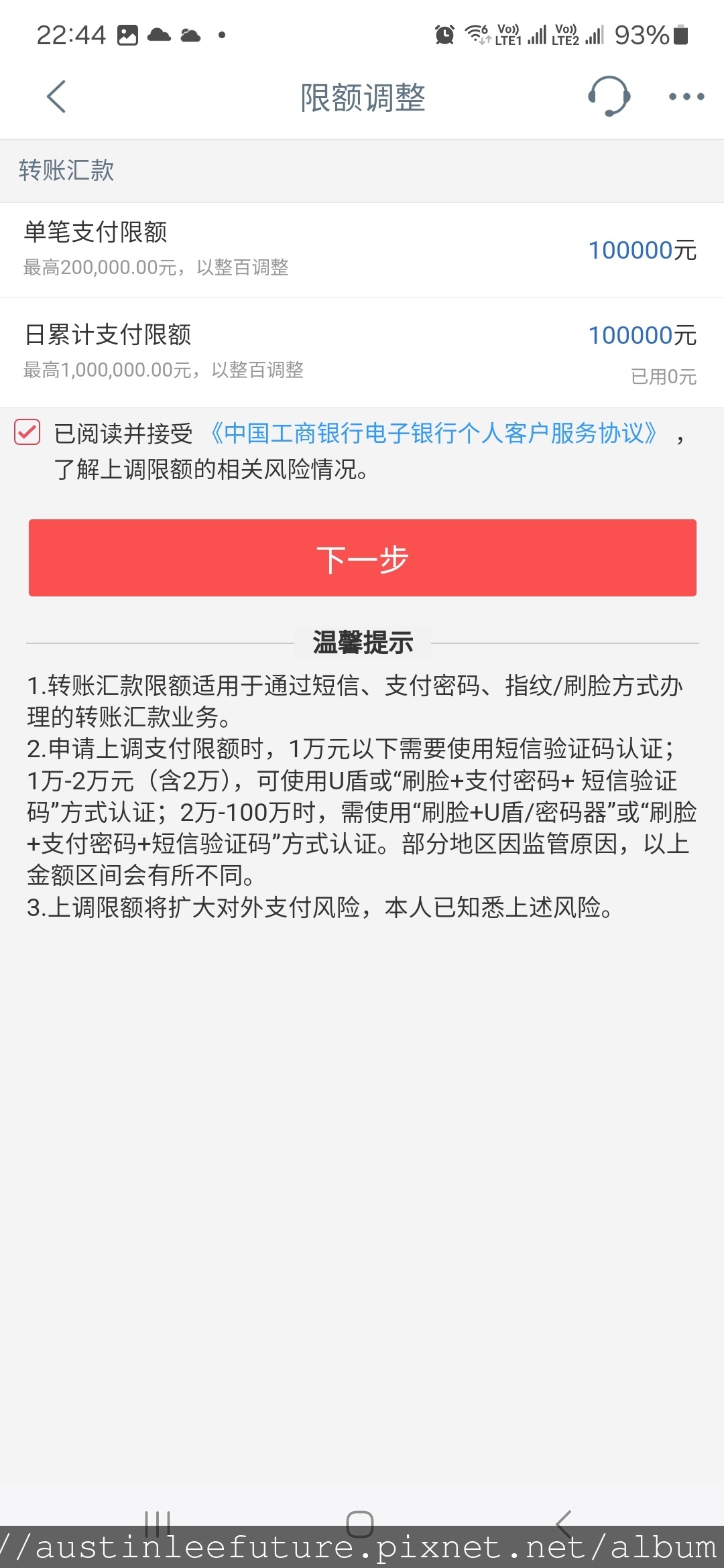This screenshot has width=724, height=1568.
Task: Open the customer service headset icon
Action: point(609,96)
